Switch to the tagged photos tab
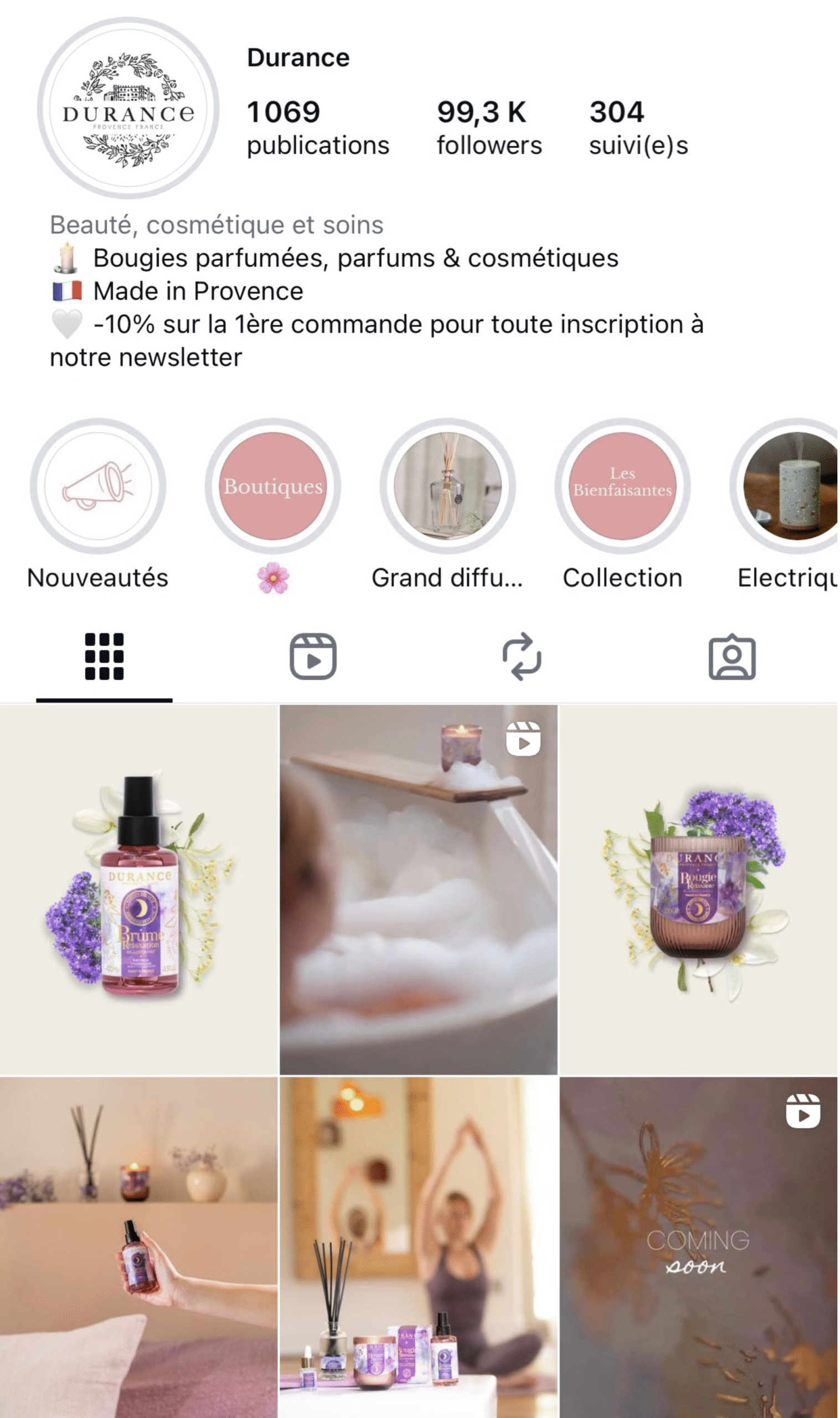 click(732, 656)
